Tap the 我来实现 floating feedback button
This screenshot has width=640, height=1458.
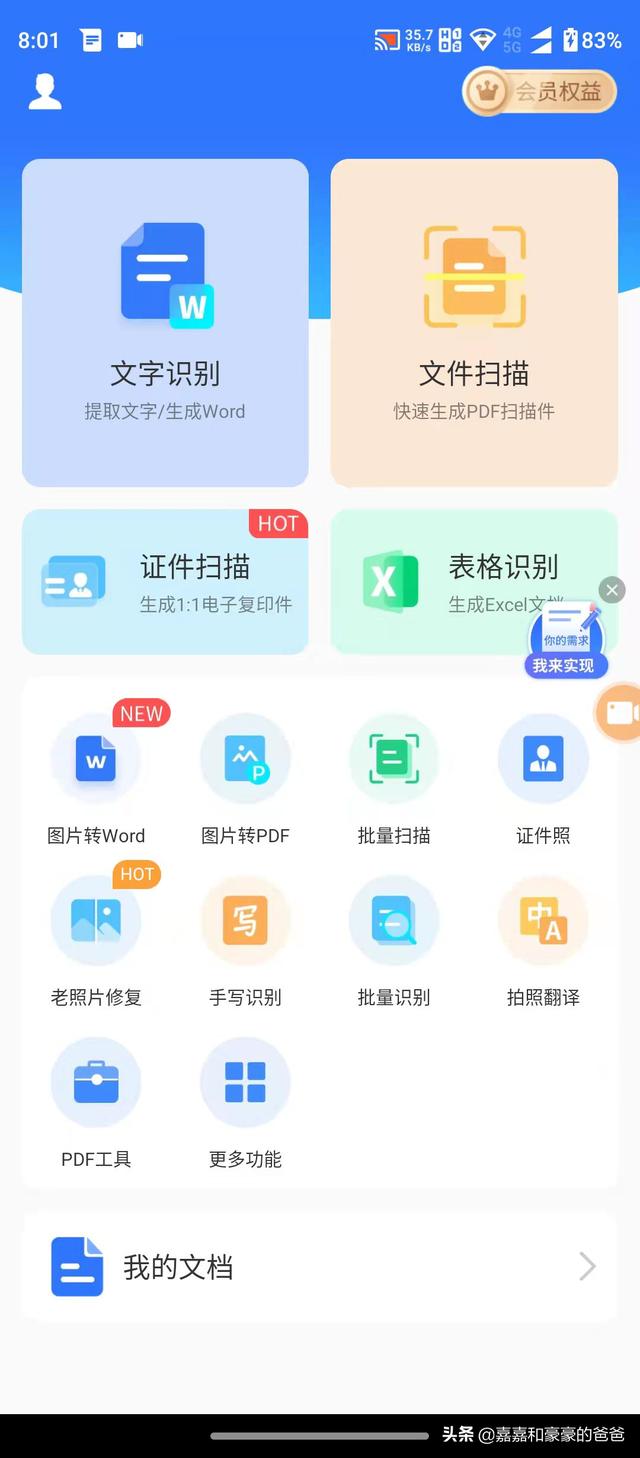point(566,640)
